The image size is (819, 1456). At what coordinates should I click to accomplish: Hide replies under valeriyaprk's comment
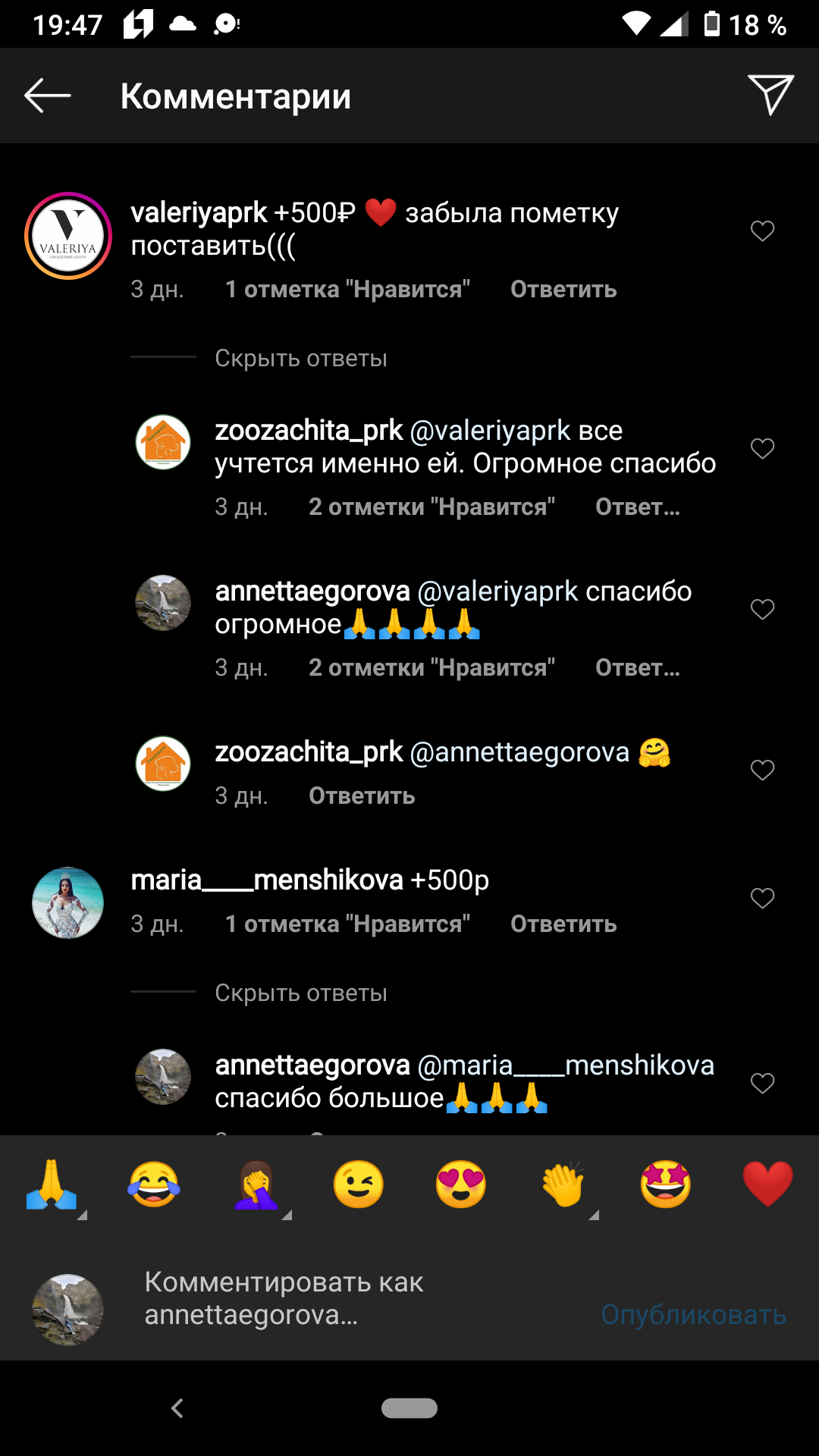(301, 358)
